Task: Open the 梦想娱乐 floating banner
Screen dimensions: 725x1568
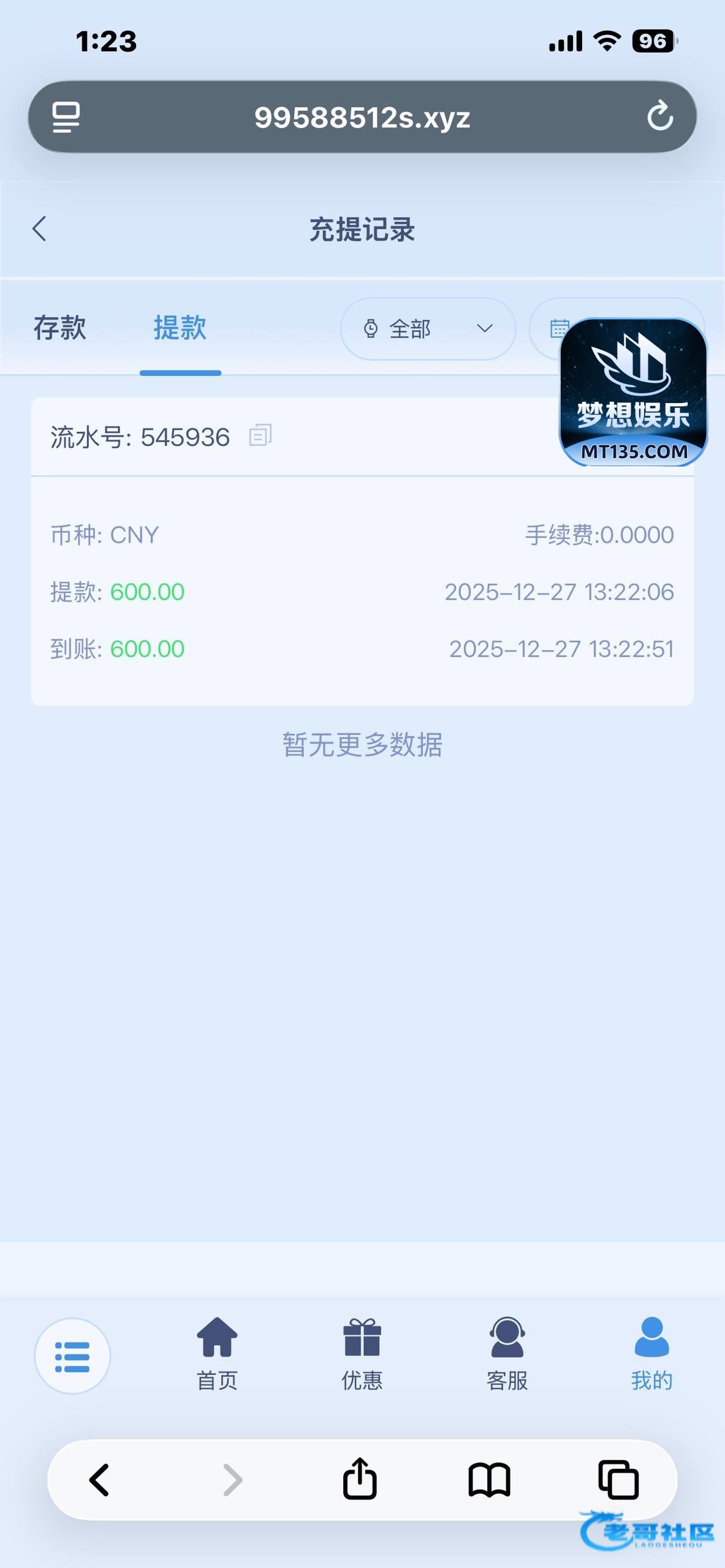Action: 633,392
